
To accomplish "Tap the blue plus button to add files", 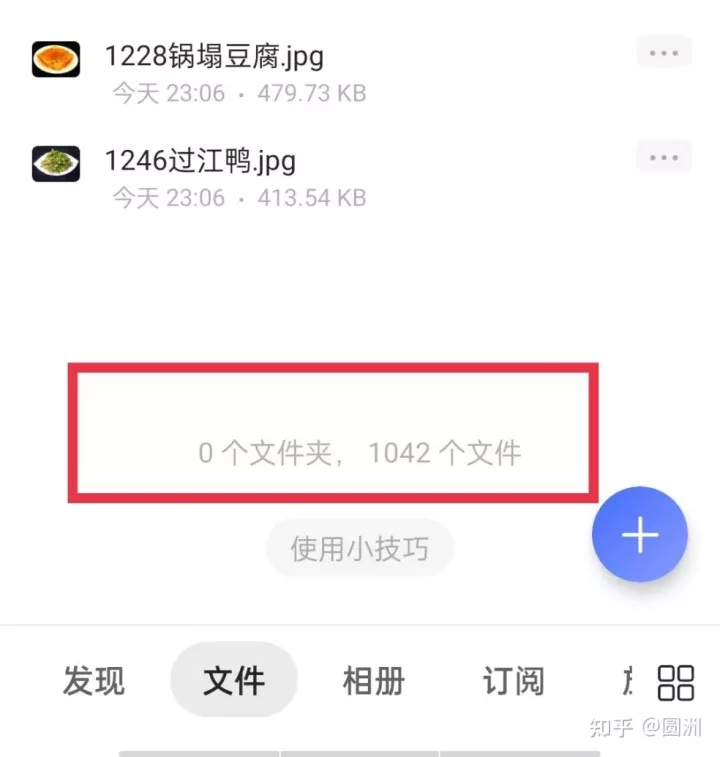I will pos(640,535).
